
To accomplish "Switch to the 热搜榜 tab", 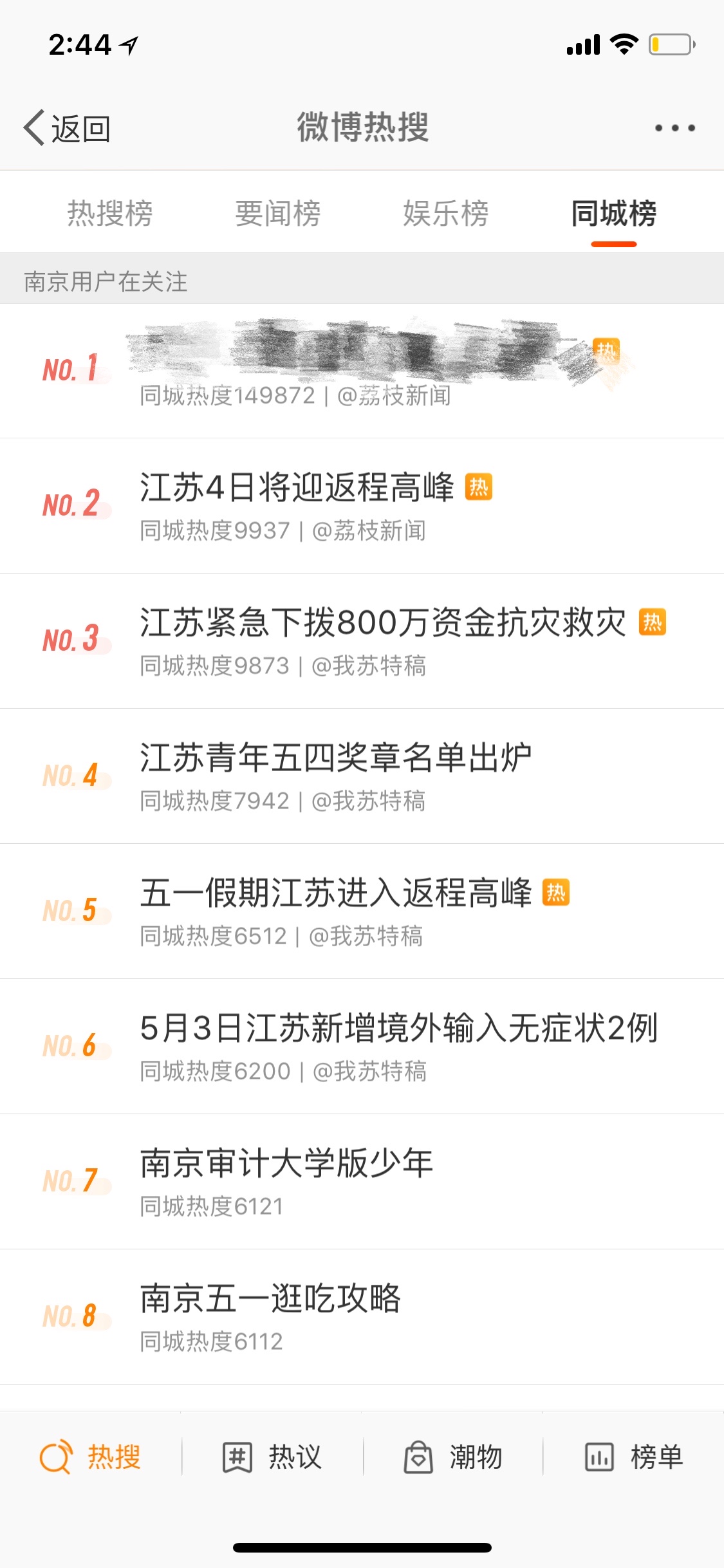I will click(110, 214).
